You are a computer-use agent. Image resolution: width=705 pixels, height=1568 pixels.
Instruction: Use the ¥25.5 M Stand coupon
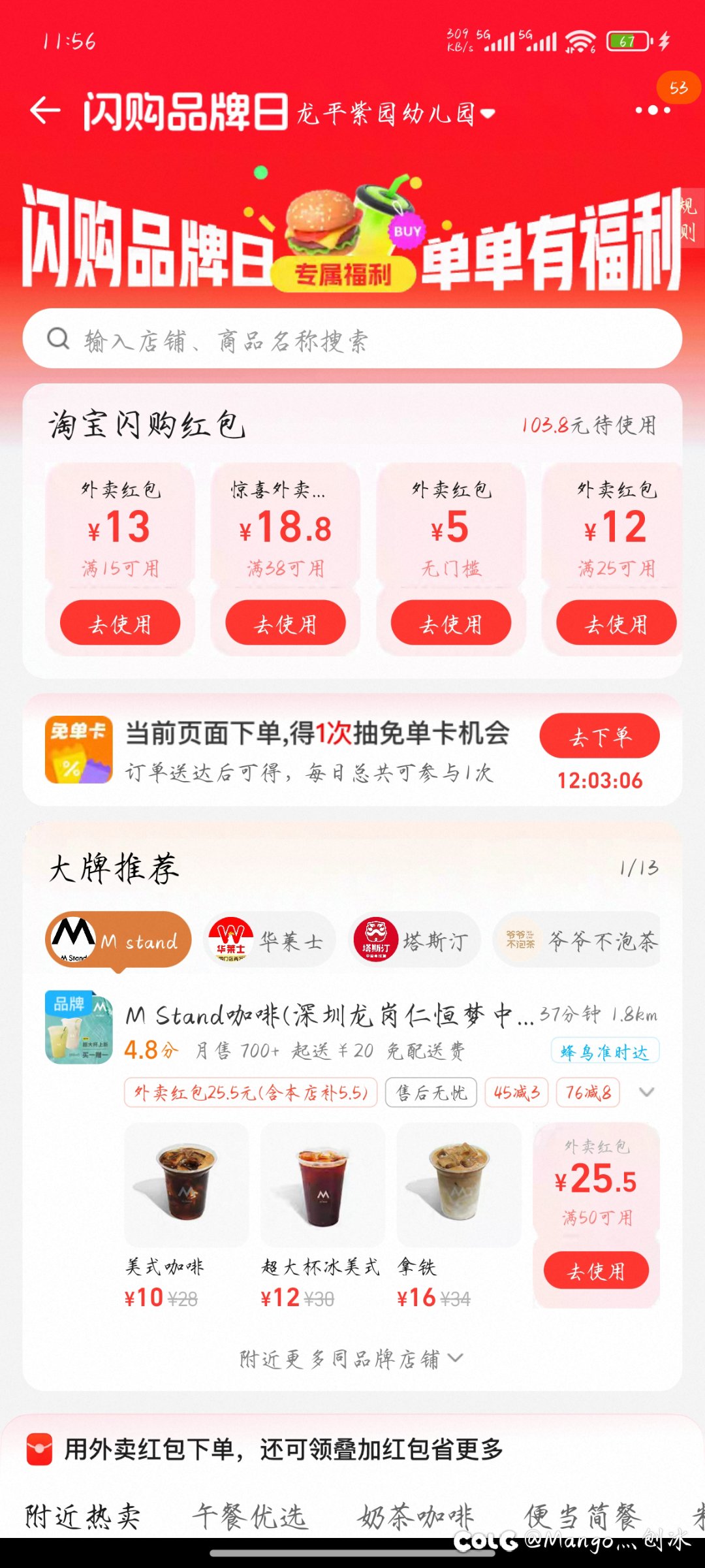(x=596, y=1270)
